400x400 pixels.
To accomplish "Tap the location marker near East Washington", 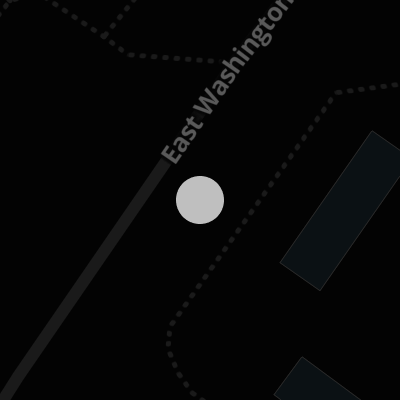I will (x=200, y=200).
